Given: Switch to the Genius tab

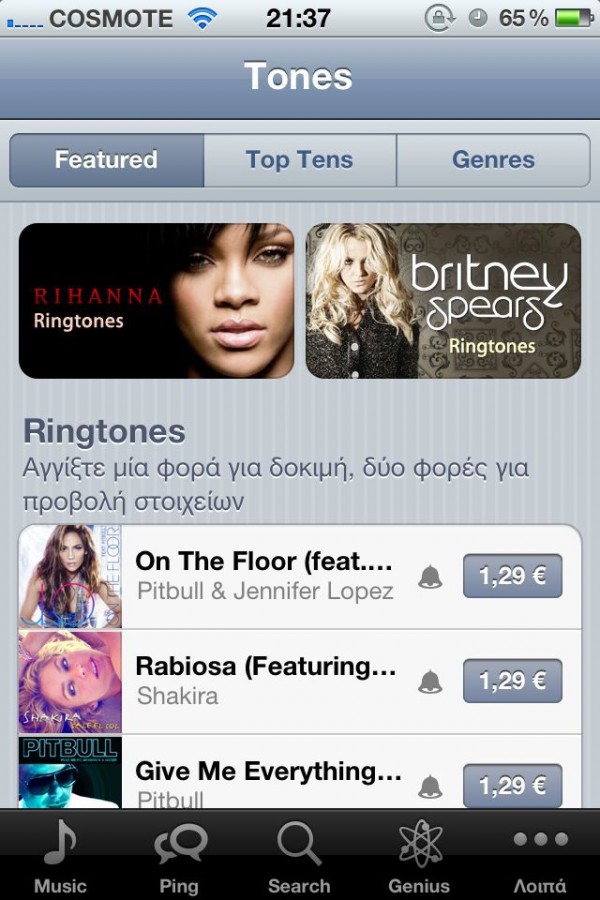Looking at the screenshot, I should (x=420, y=856).
